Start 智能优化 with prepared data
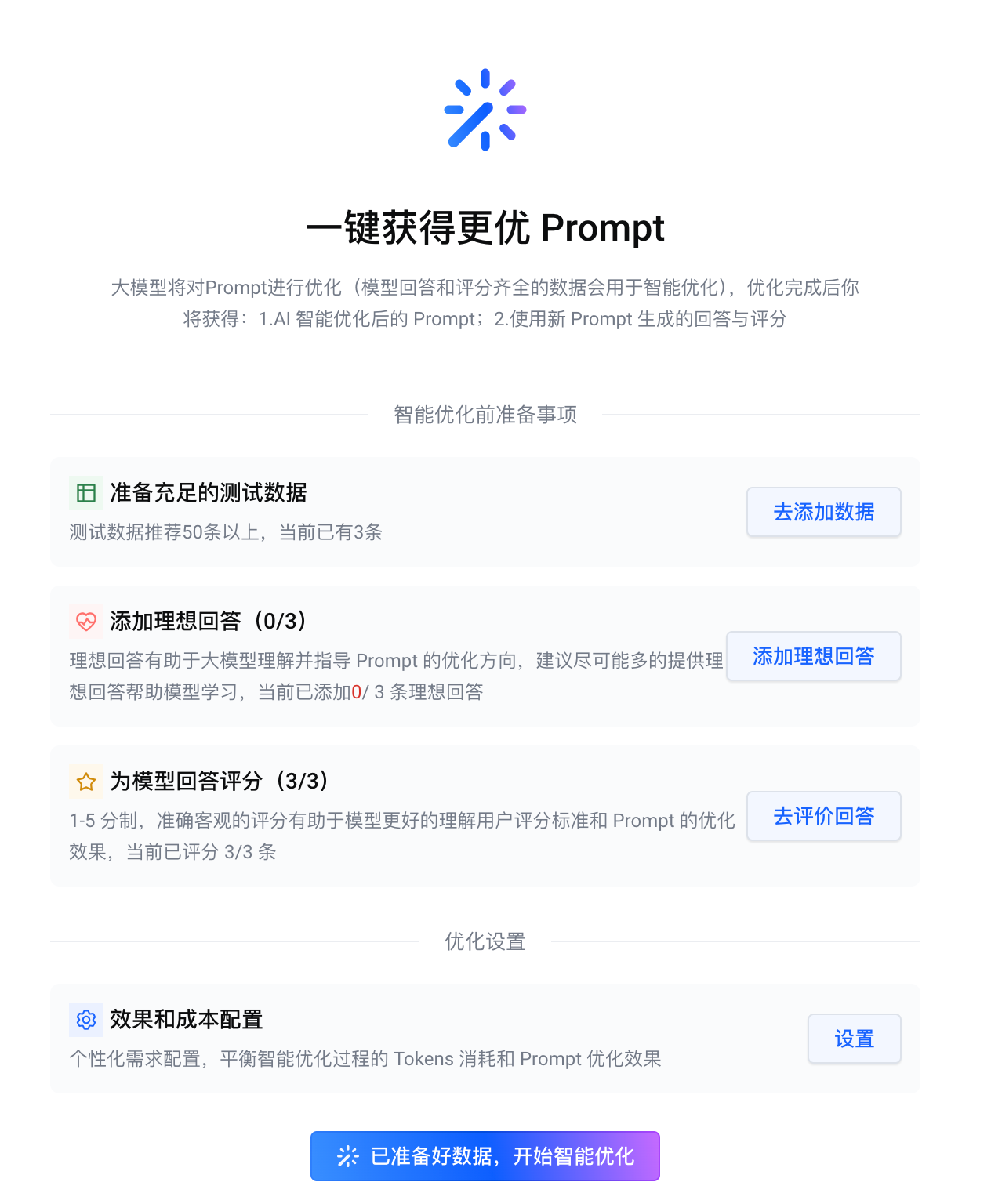 click(485, 1156)
